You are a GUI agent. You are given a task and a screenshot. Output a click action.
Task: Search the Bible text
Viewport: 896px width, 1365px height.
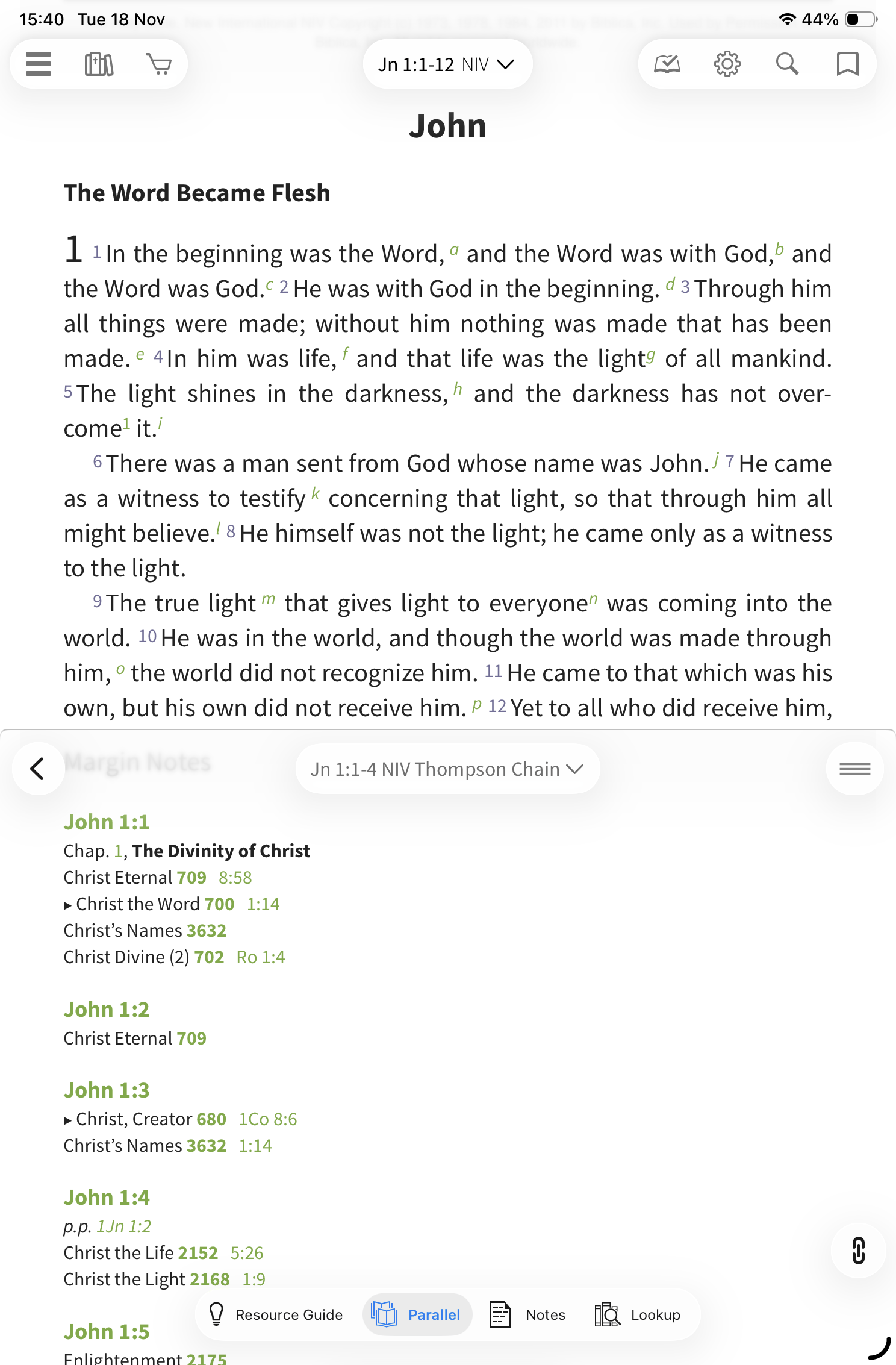coord(787,64)
